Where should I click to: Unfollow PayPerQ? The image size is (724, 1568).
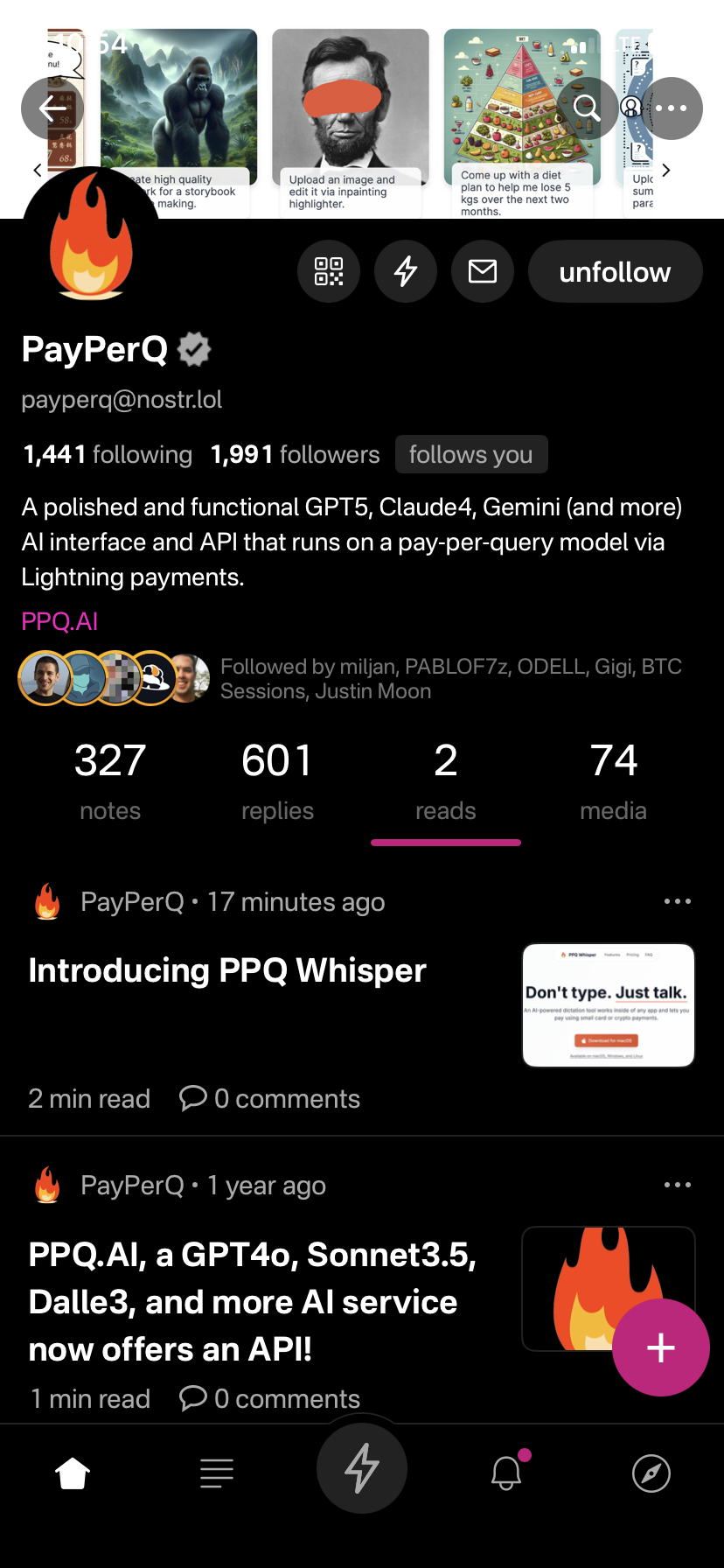pos(615,271)
